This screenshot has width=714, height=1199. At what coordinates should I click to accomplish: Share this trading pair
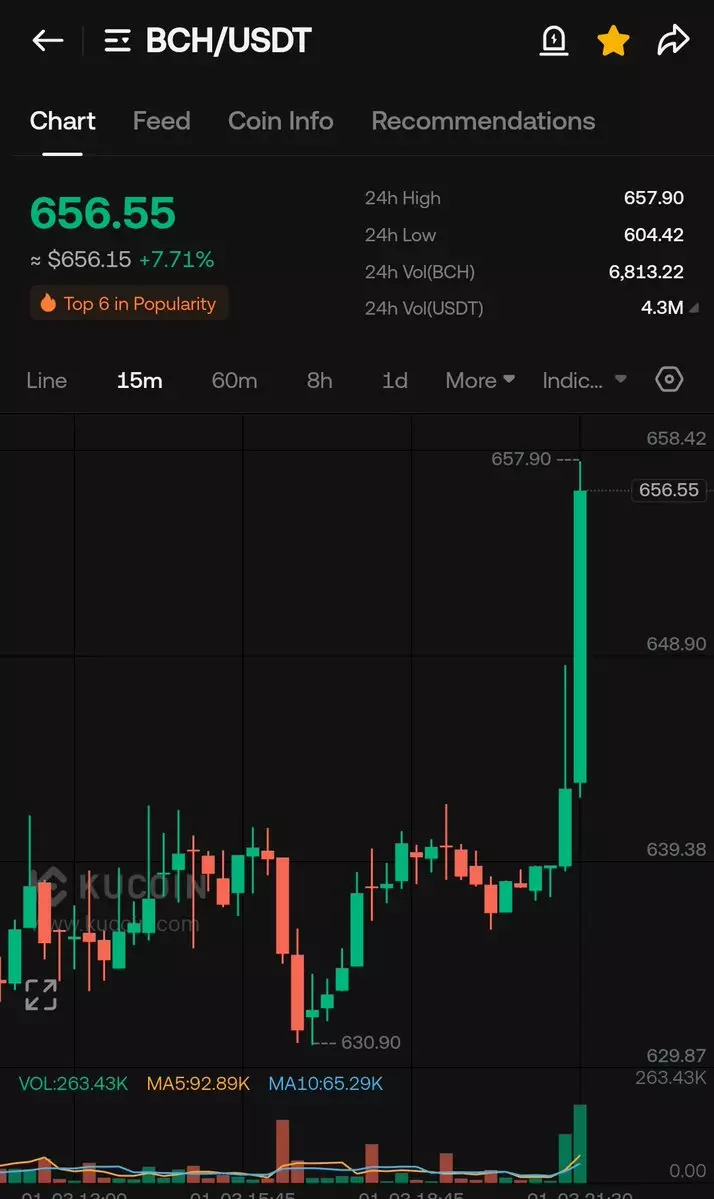click(x=673, y=41)
